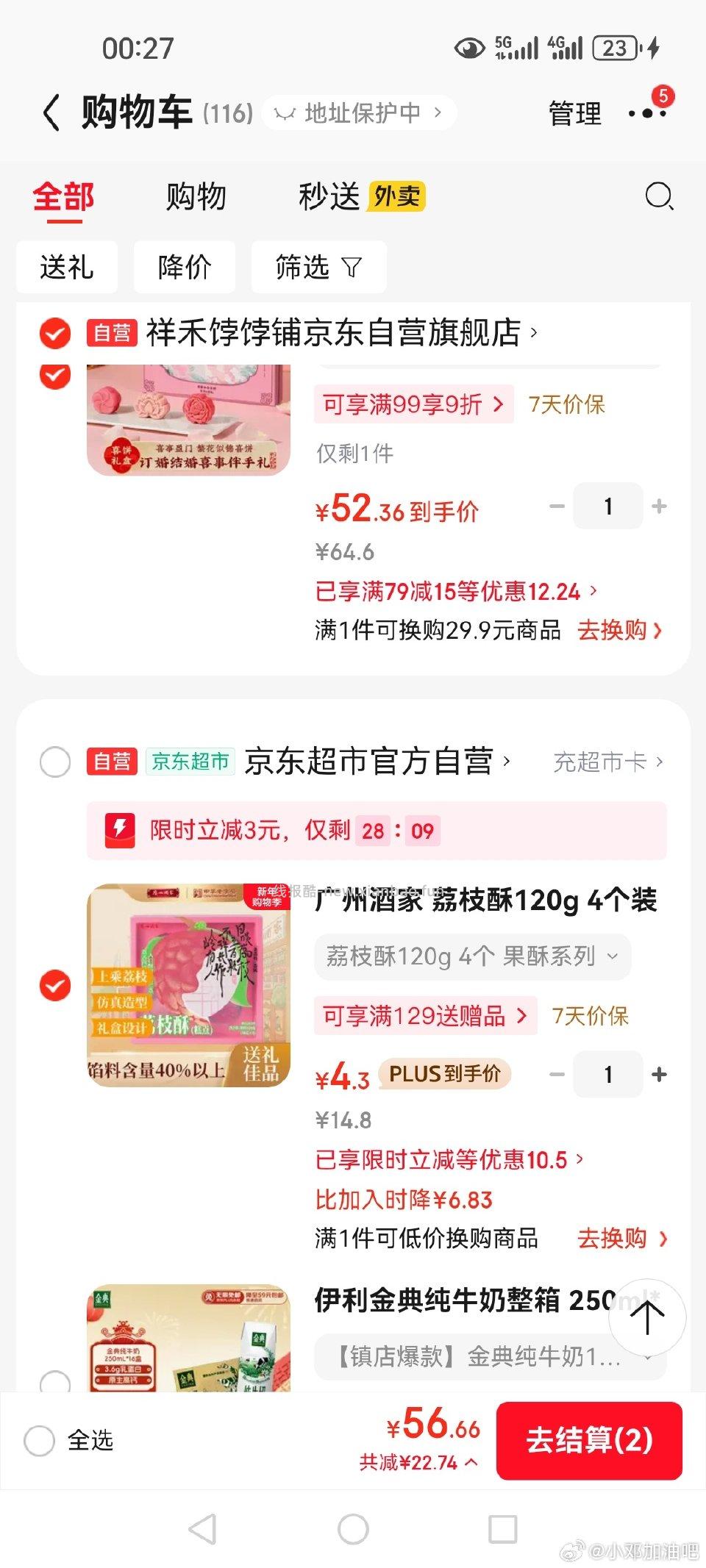Switch to the 购物 tab
This screenshot has height=1568, width=706.
[x=196, y=196]
